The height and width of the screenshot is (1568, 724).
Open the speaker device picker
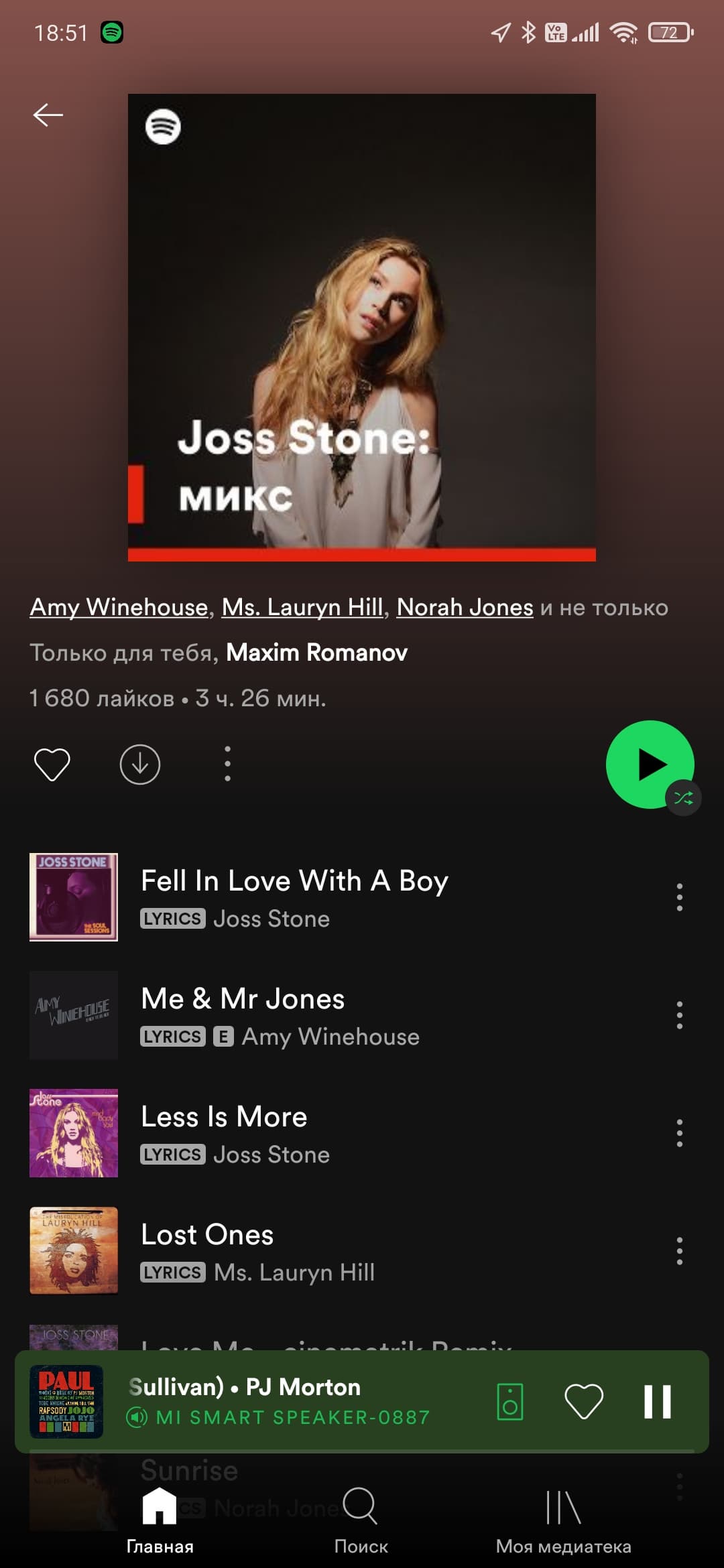[509, 1402]
